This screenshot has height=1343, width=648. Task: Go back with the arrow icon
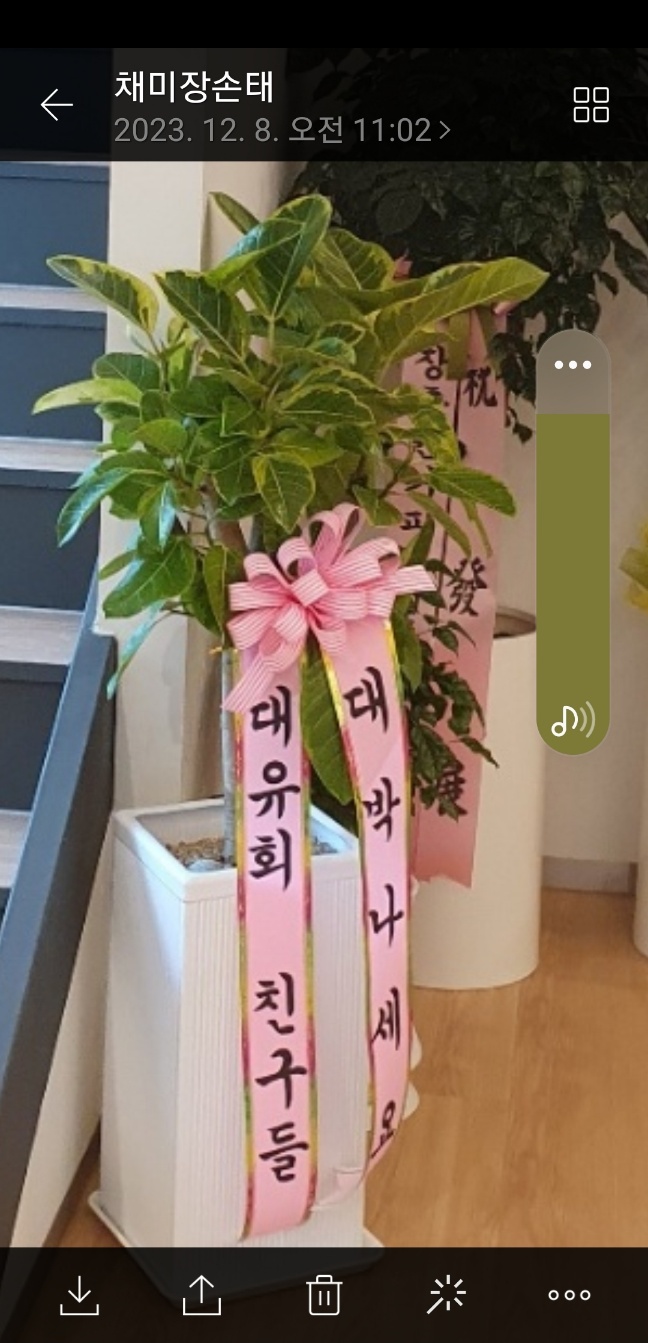click(57, 105)
